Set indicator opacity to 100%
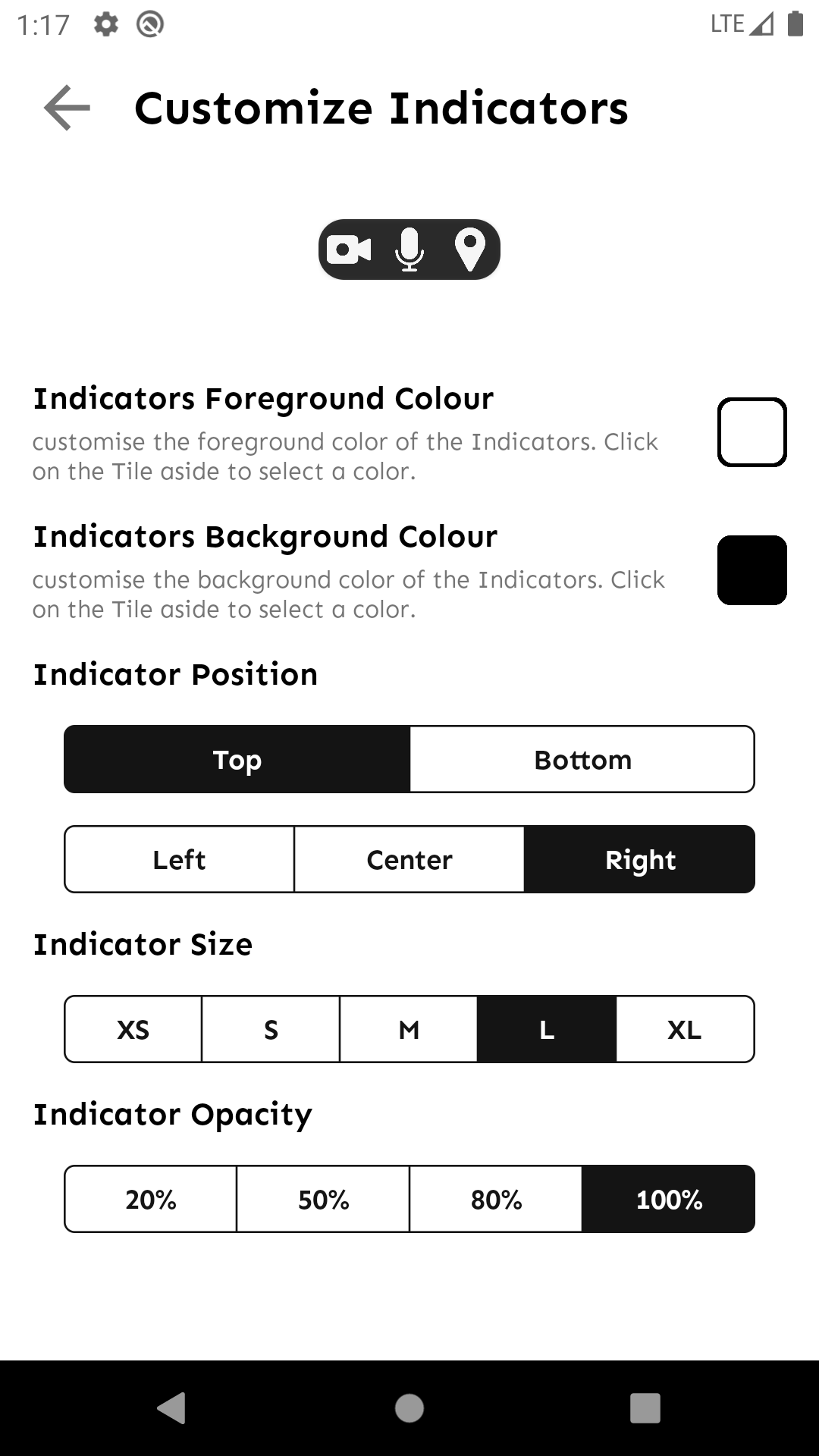819x1456 pixels. pyautogui.click(x=669, y=1199)
